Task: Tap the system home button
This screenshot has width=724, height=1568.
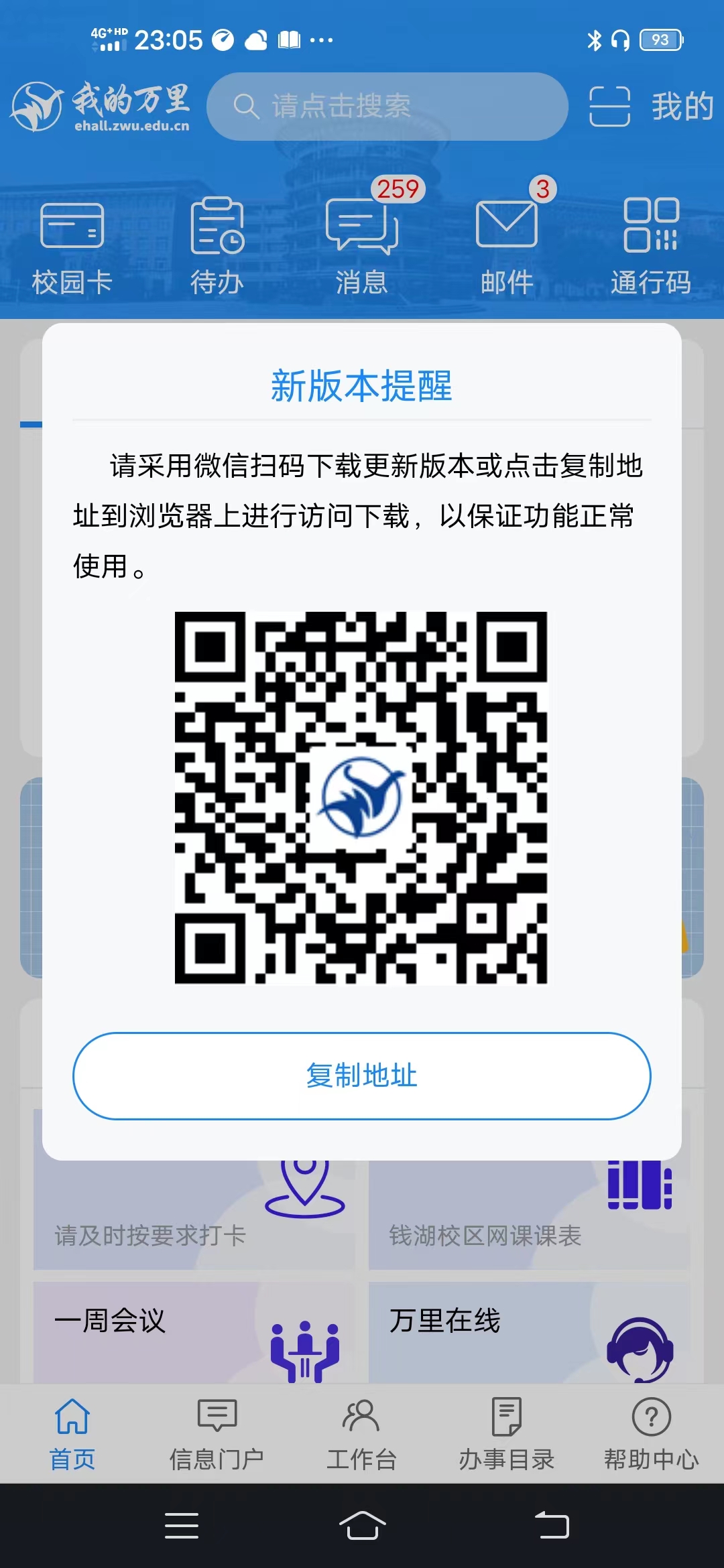Action: click(x=362, y=1526)
